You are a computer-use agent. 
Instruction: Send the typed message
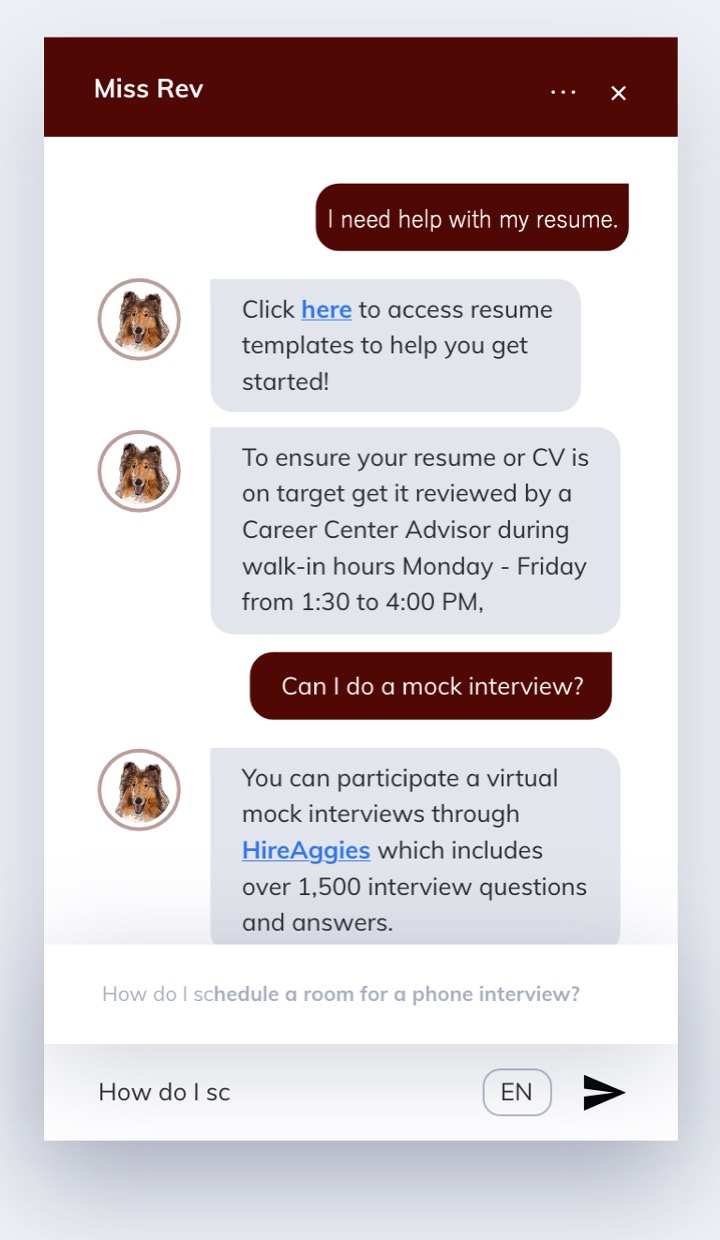[x=604, y=1092]
